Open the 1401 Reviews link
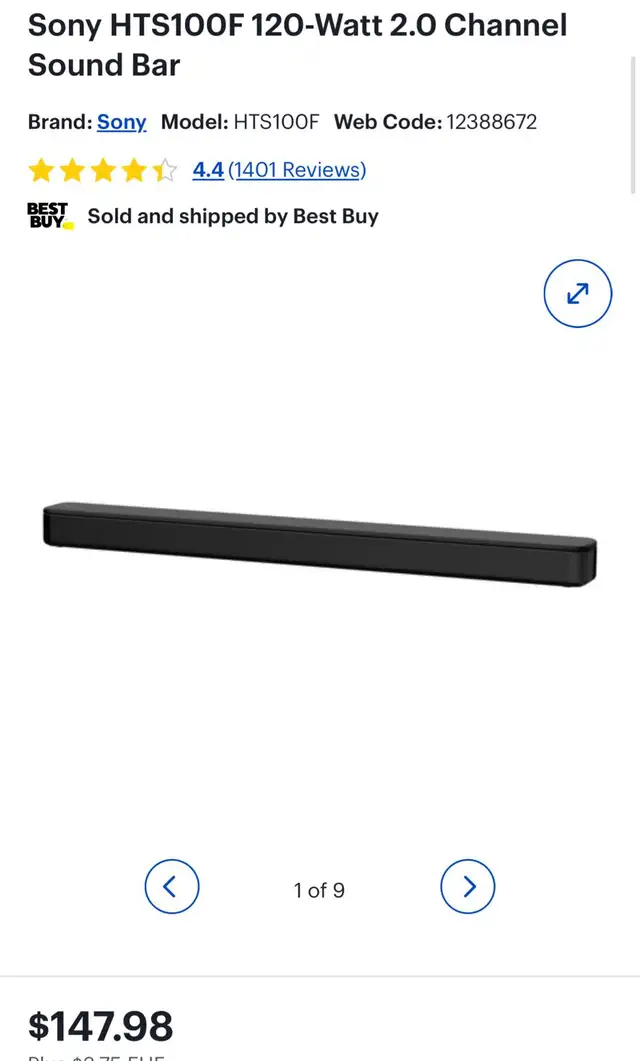Image resolution: width=640 pixels, height=1061 pixels. point(297,170)
